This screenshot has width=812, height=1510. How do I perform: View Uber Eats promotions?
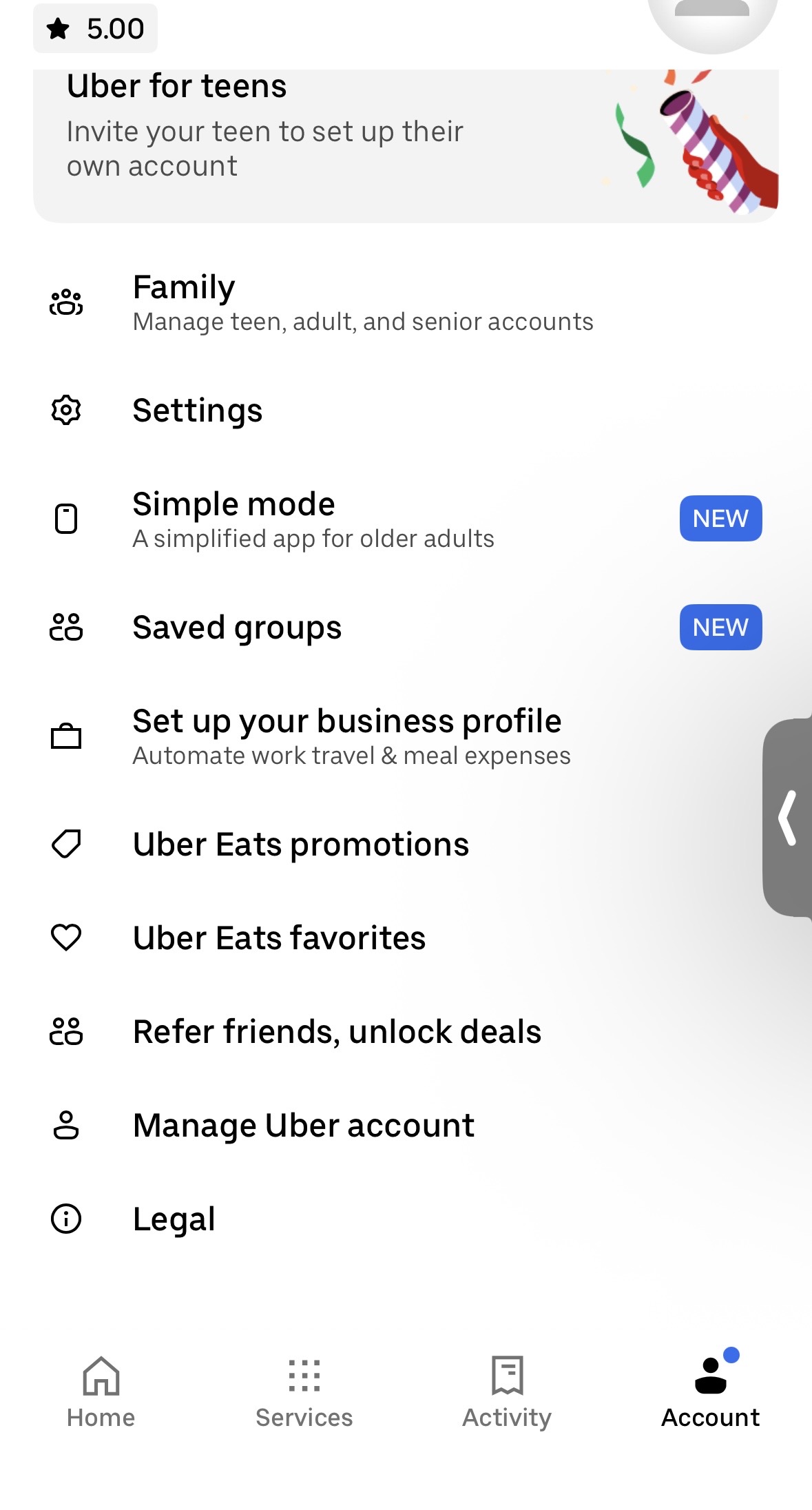click(x=301, y=845)
